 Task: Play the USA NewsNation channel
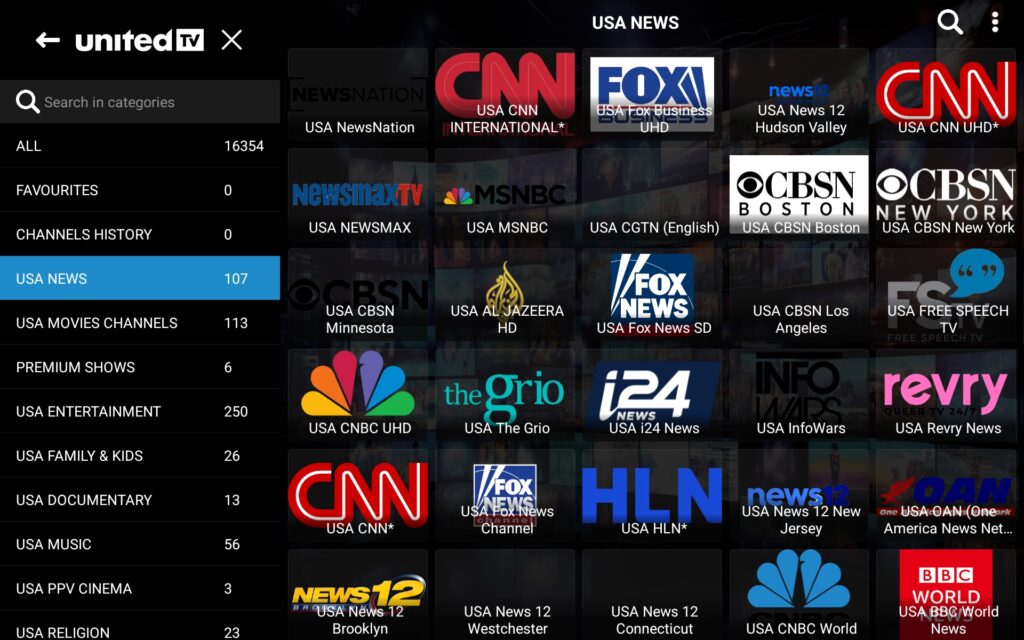coord(359,95)
